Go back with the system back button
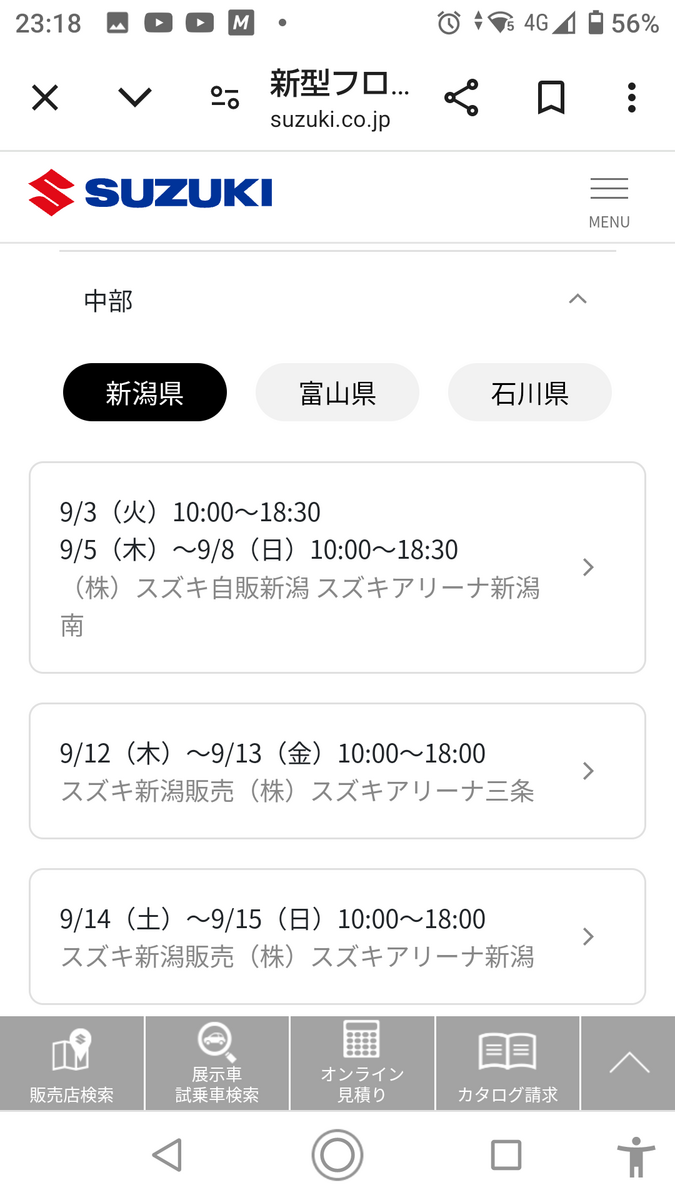The image size is (675, 1200). click(x=167, y=1155)
